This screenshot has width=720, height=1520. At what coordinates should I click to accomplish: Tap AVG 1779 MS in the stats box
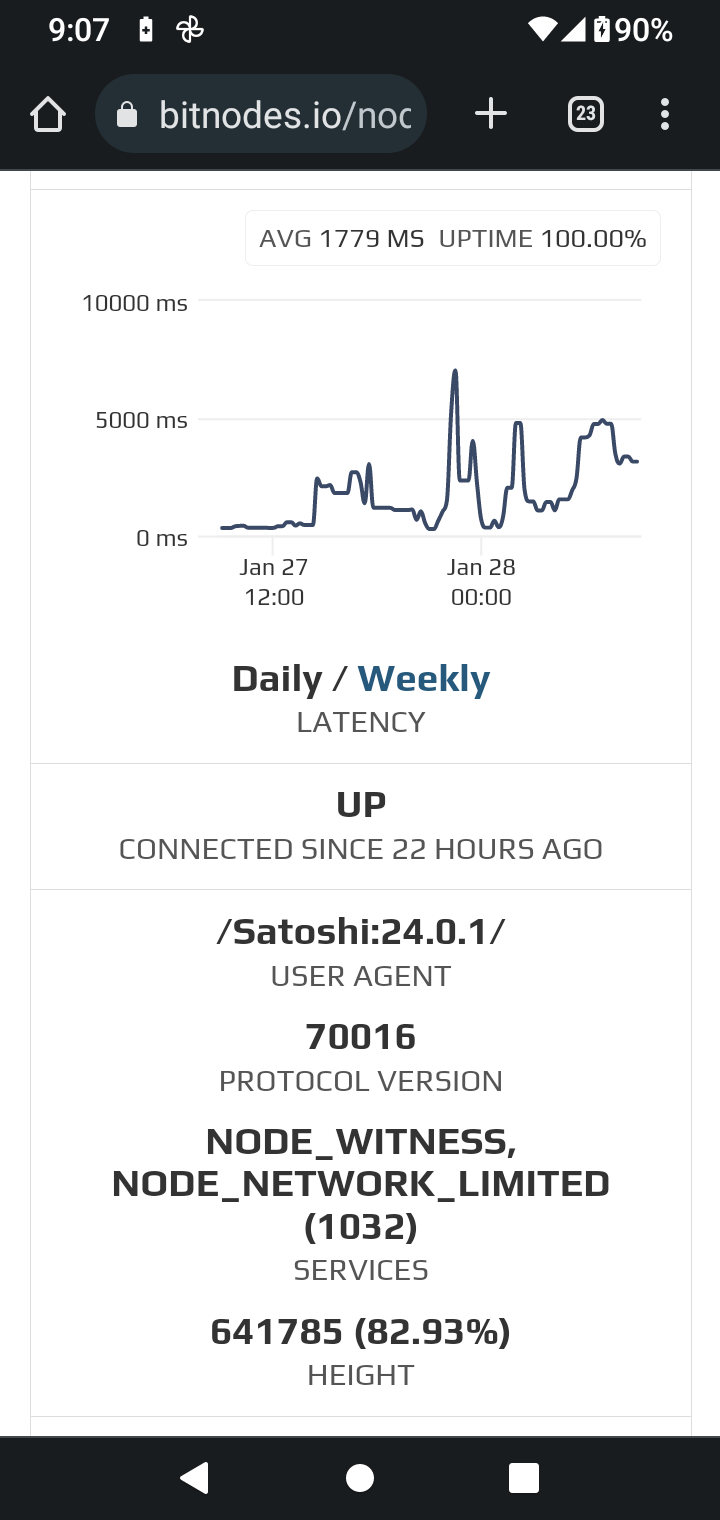pos(341,239)
